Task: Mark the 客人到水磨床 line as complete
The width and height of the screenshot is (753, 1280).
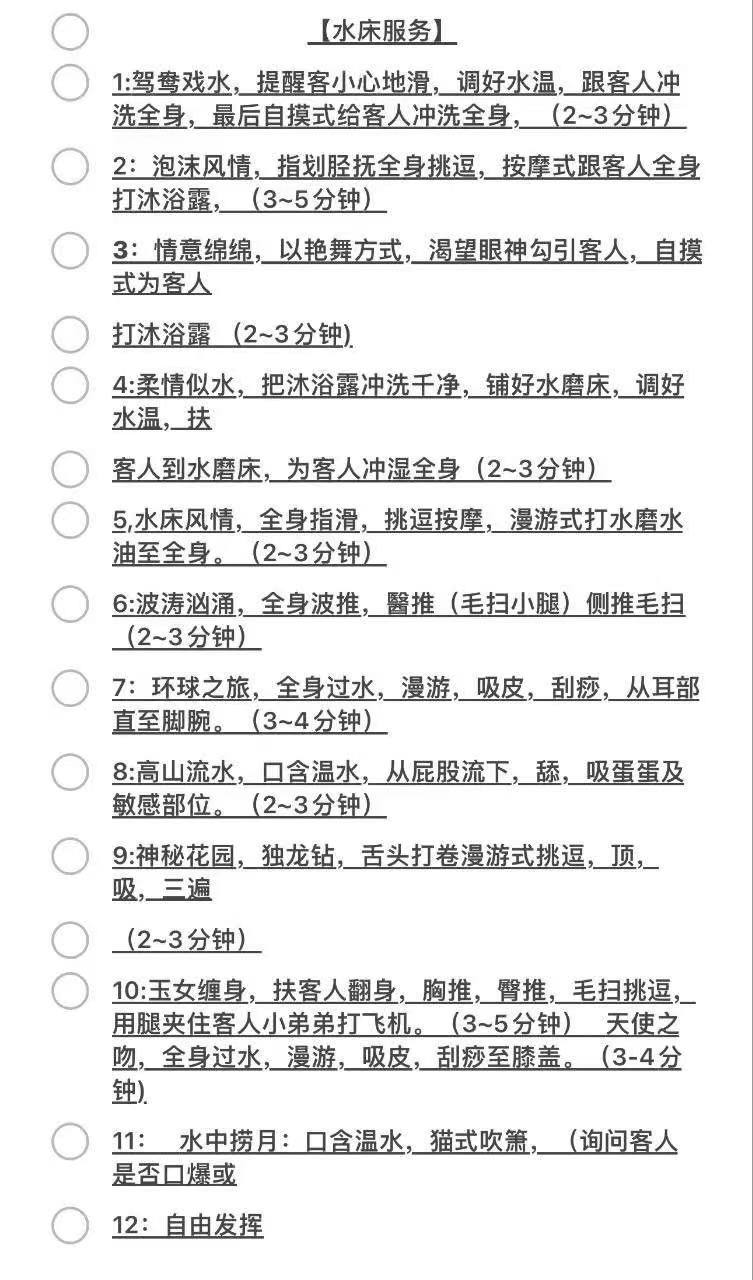Action: (x=70, y=468)
